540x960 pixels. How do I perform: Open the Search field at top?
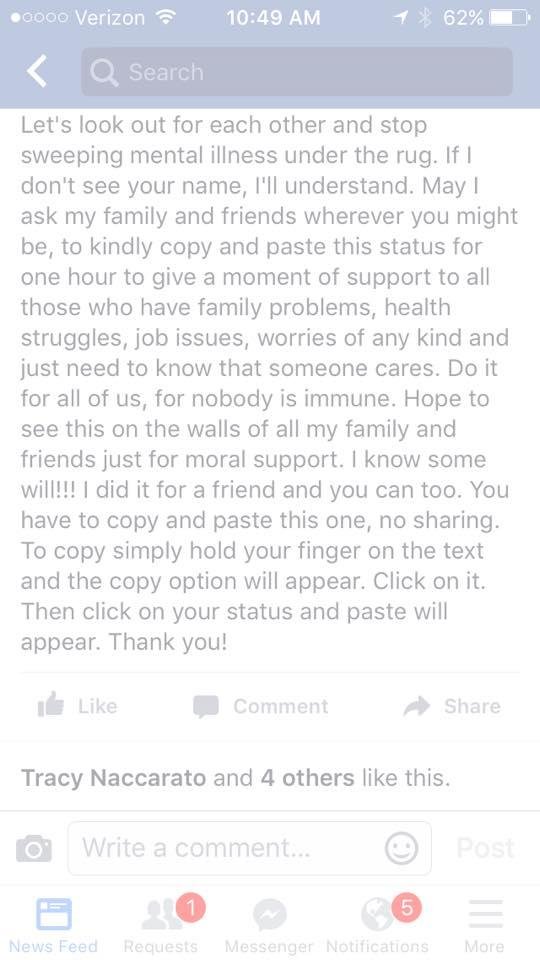pos(297,72)
